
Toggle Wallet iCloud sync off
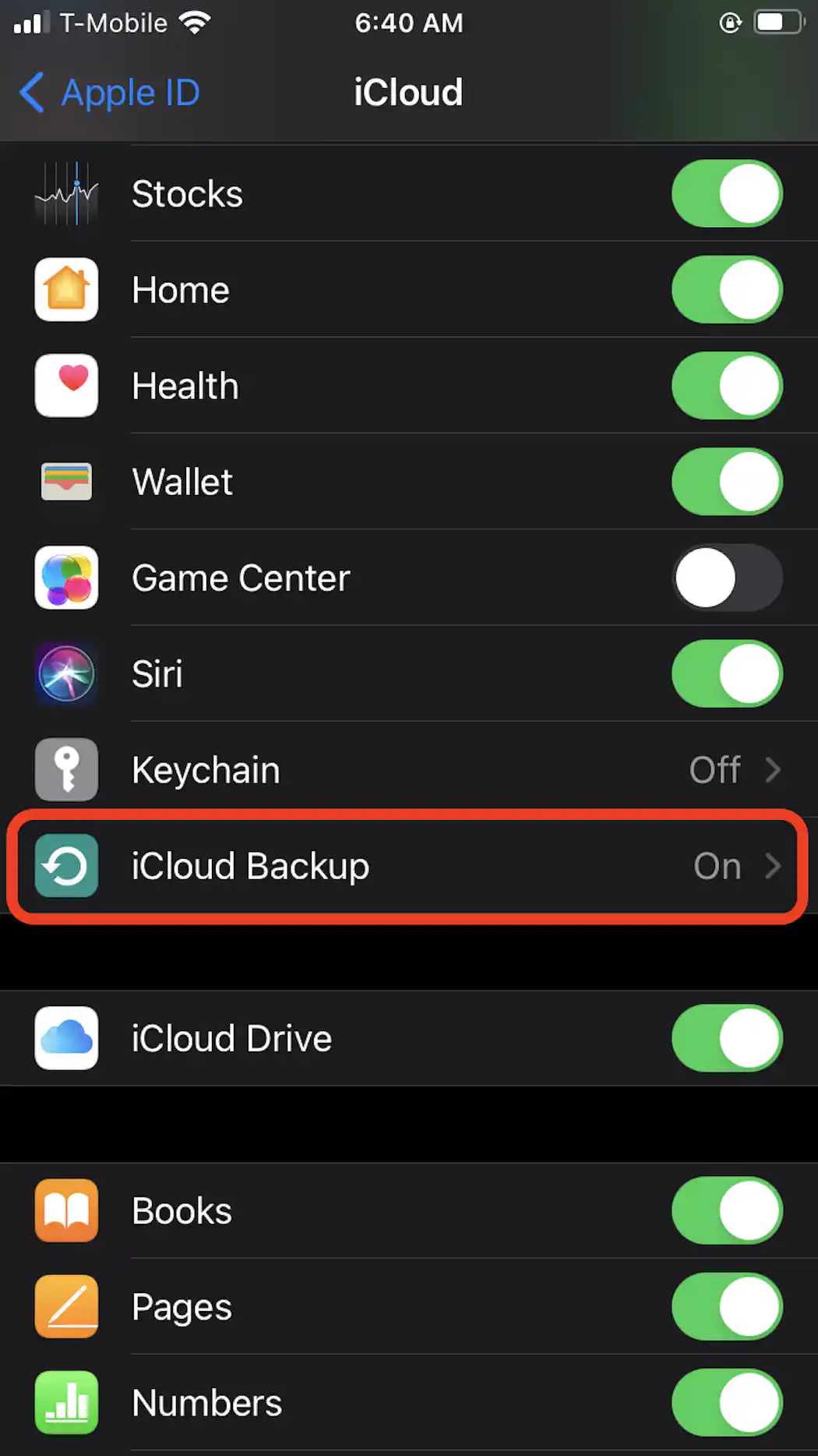(x=727, y=482)
